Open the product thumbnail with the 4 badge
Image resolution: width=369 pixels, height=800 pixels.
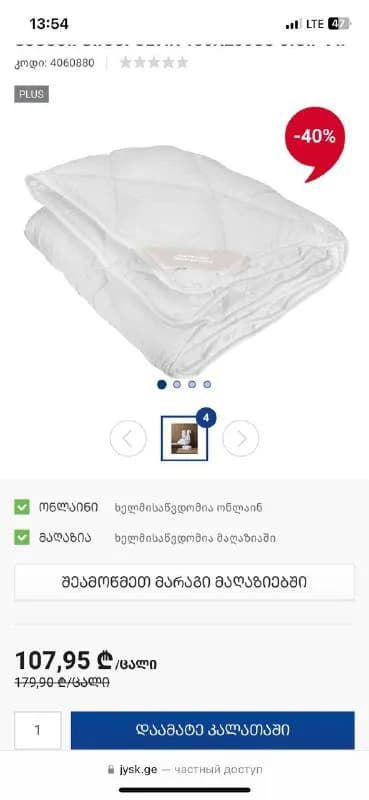184,438
